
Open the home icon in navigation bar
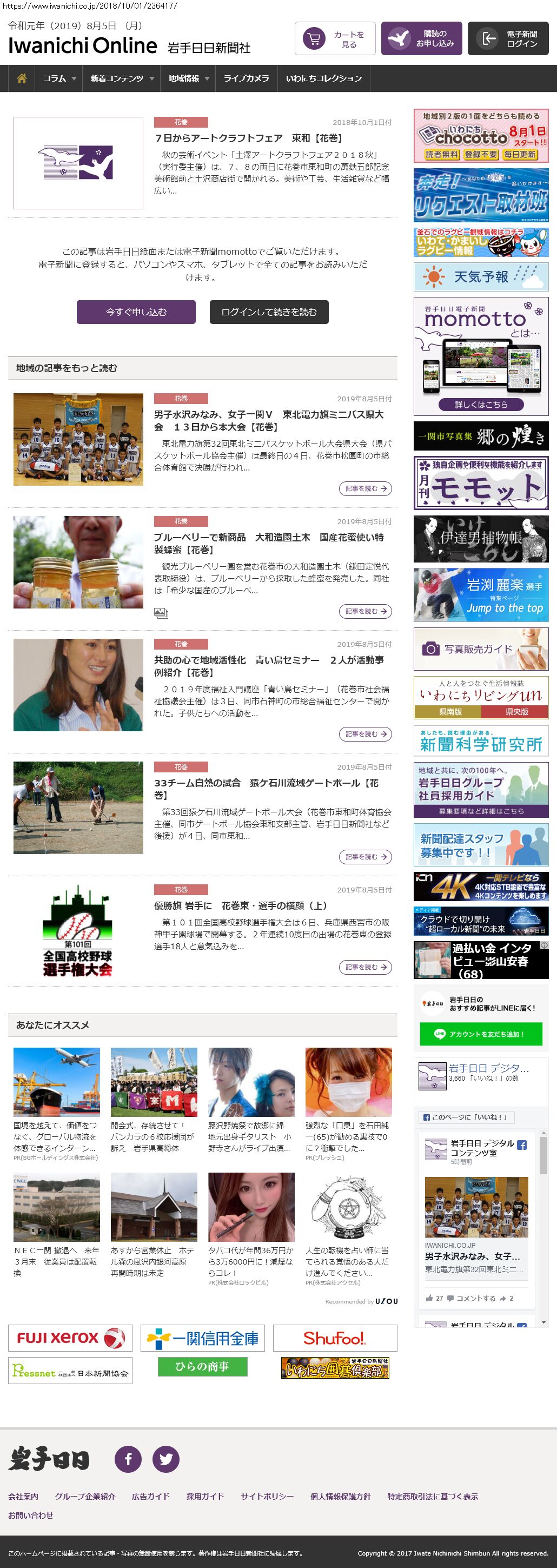point(22,78)
